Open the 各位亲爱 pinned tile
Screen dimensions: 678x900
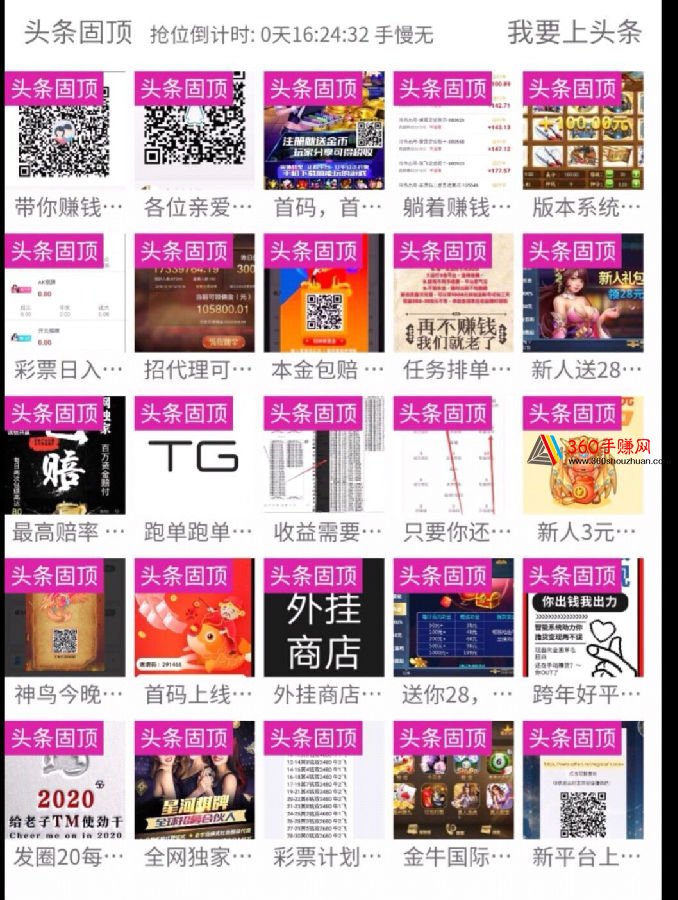194,145
